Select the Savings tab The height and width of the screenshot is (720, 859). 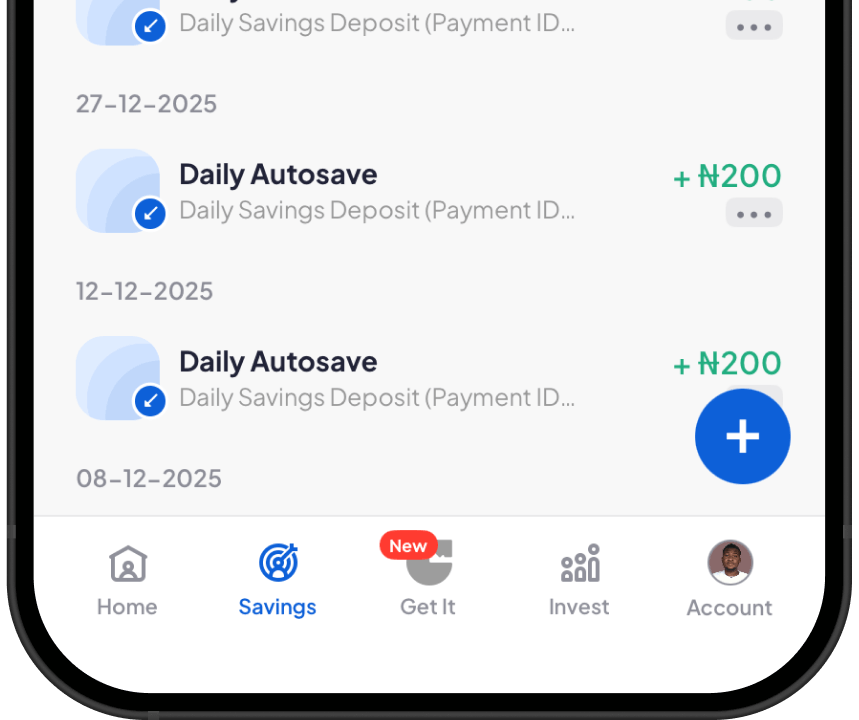pyautogui.click(x=277, y=580)
